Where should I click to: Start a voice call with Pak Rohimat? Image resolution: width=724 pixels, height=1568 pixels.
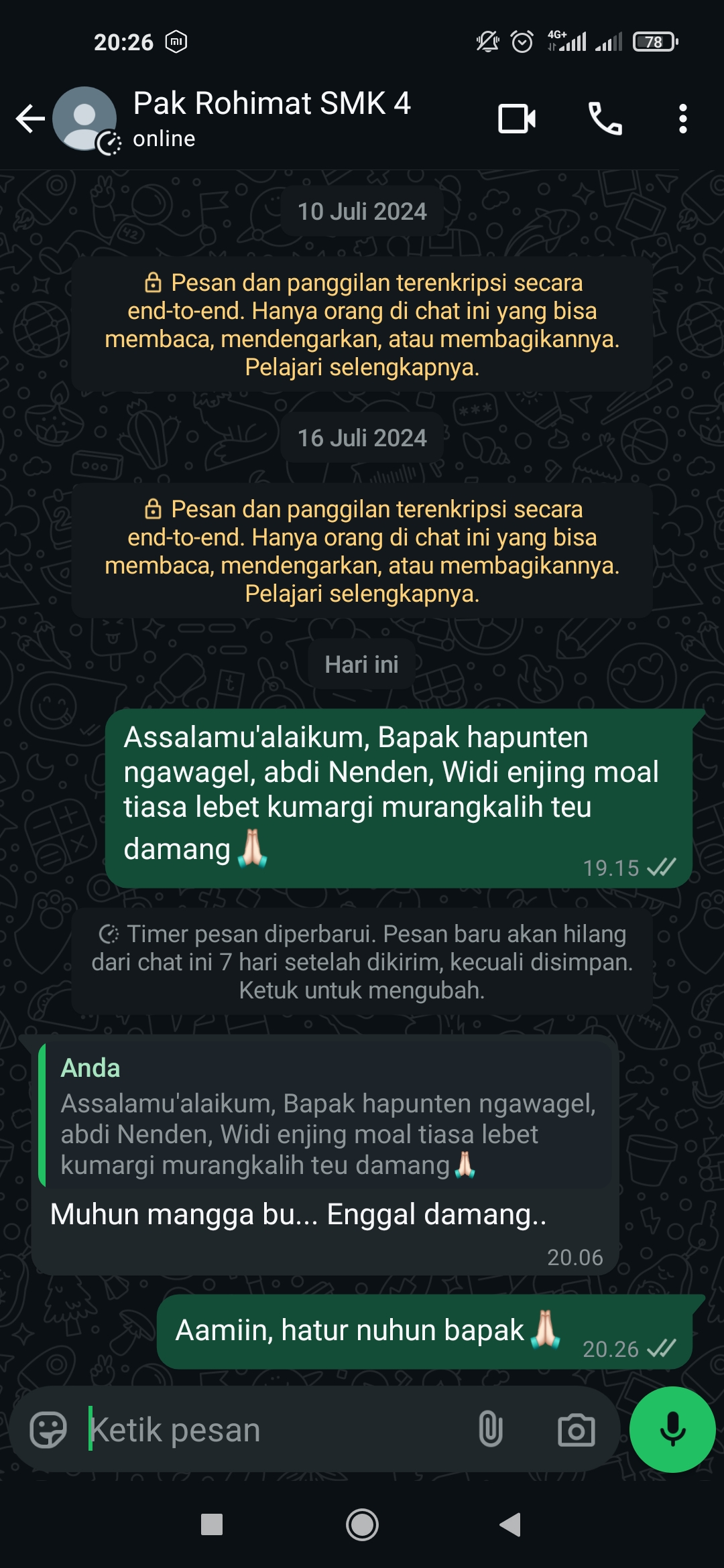(x=605, y=119)
